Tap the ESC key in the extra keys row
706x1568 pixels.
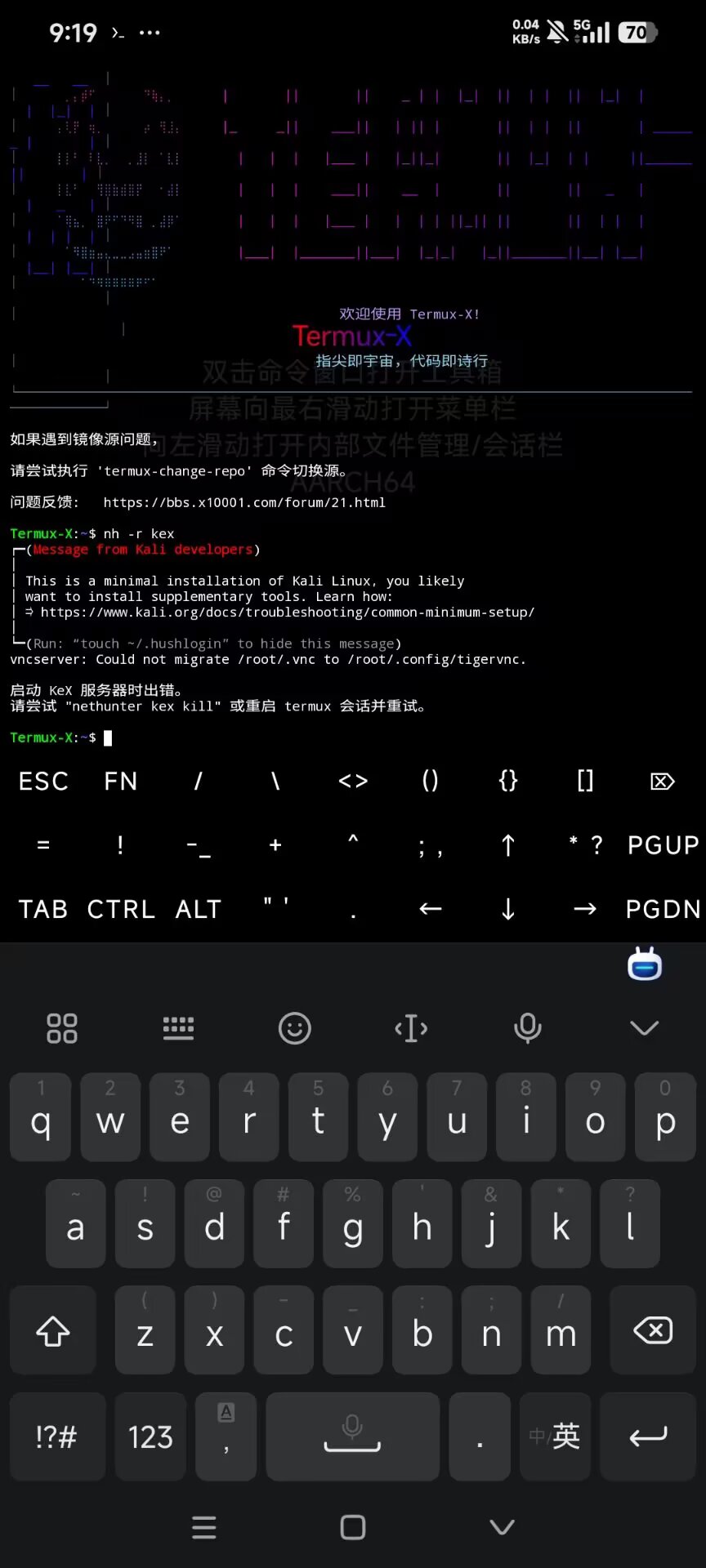click(43, 782)
